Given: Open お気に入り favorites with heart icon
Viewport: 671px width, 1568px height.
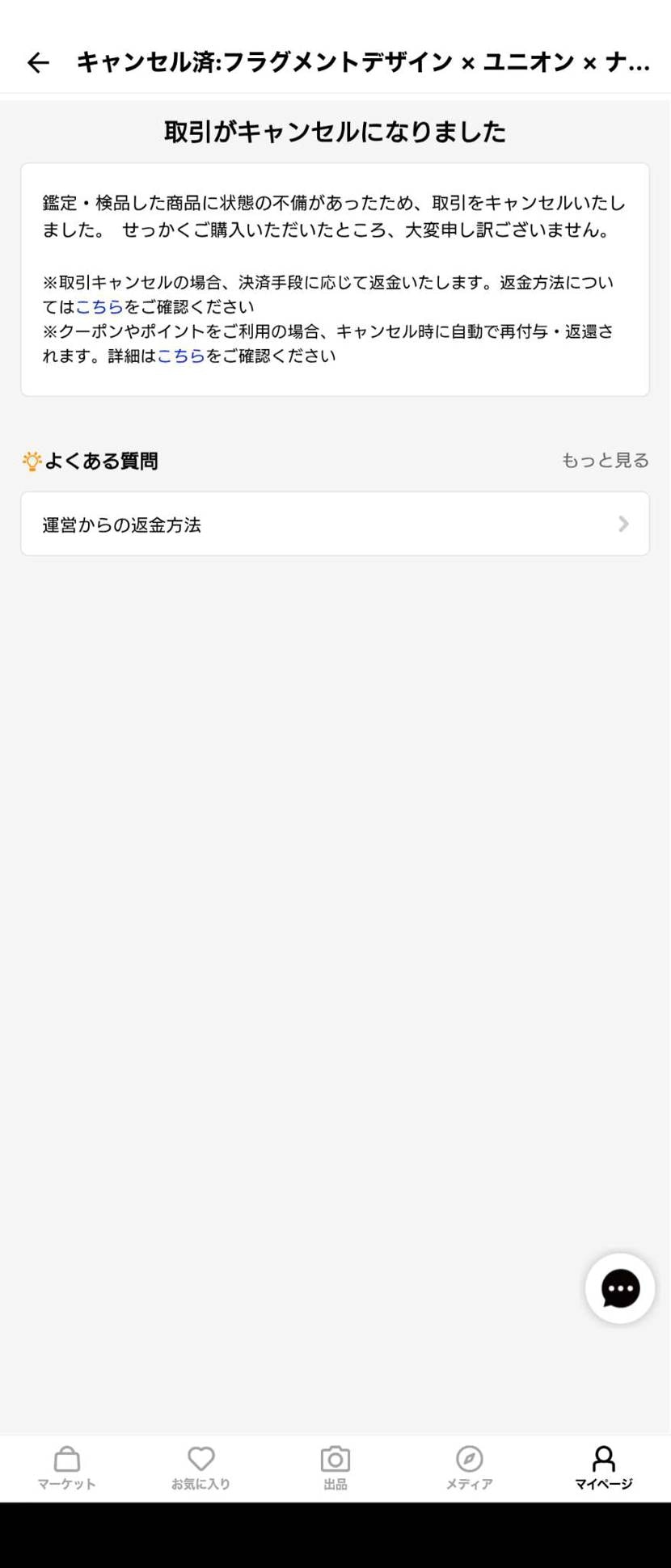Looking at the screenshot, I should coord(200,1455).
